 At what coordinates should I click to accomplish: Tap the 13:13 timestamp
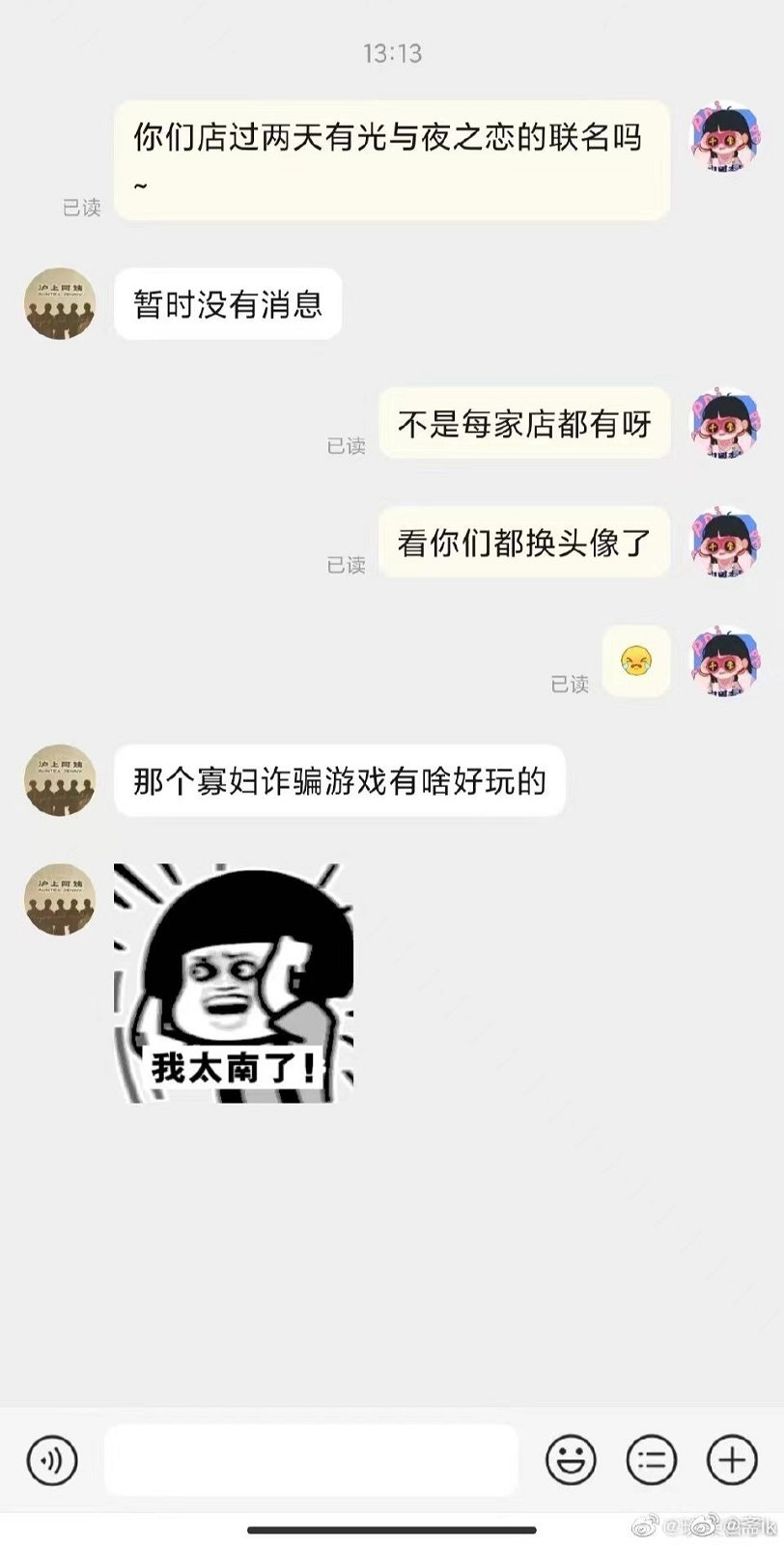coord(392,55)
